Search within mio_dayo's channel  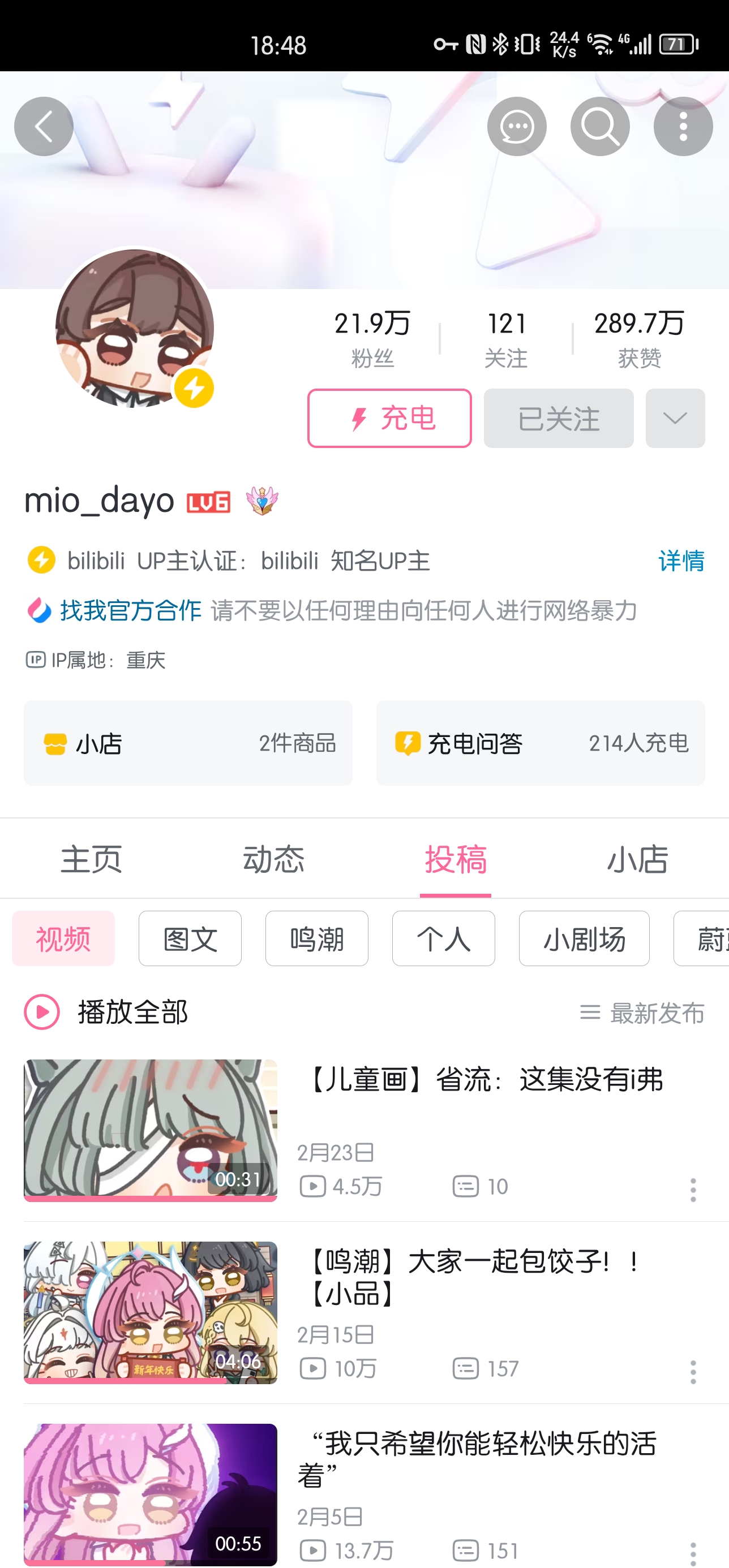click(x=599, y=127)
